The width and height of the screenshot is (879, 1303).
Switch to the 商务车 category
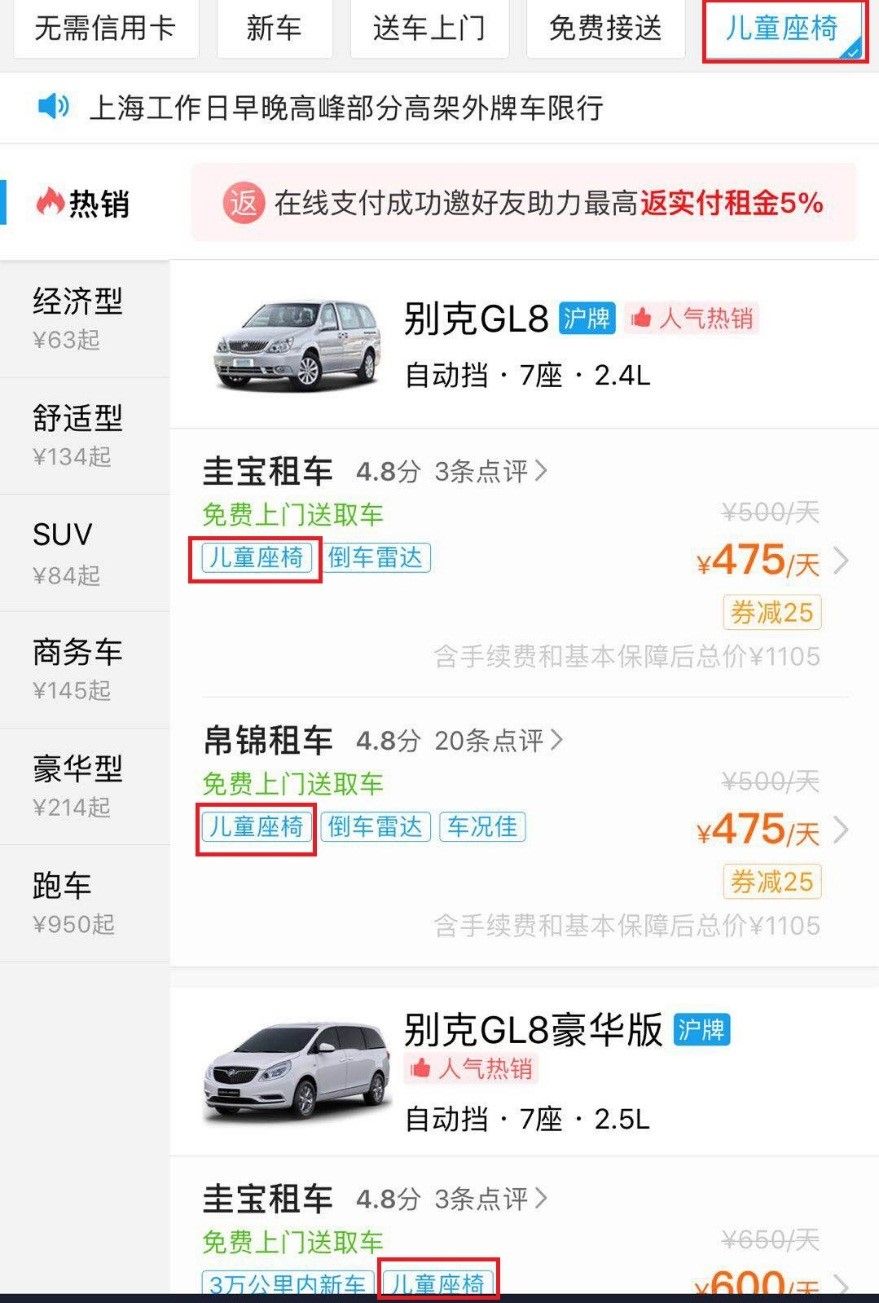point(84,669)
